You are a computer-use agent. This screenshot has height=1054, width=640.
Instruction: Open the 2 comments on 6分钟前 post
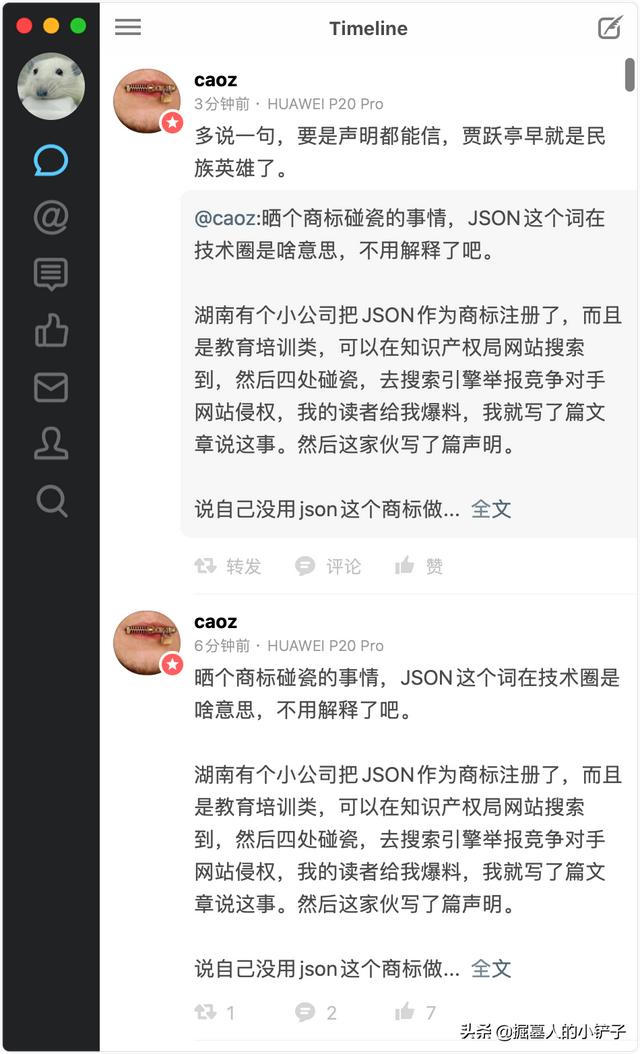315,1012
